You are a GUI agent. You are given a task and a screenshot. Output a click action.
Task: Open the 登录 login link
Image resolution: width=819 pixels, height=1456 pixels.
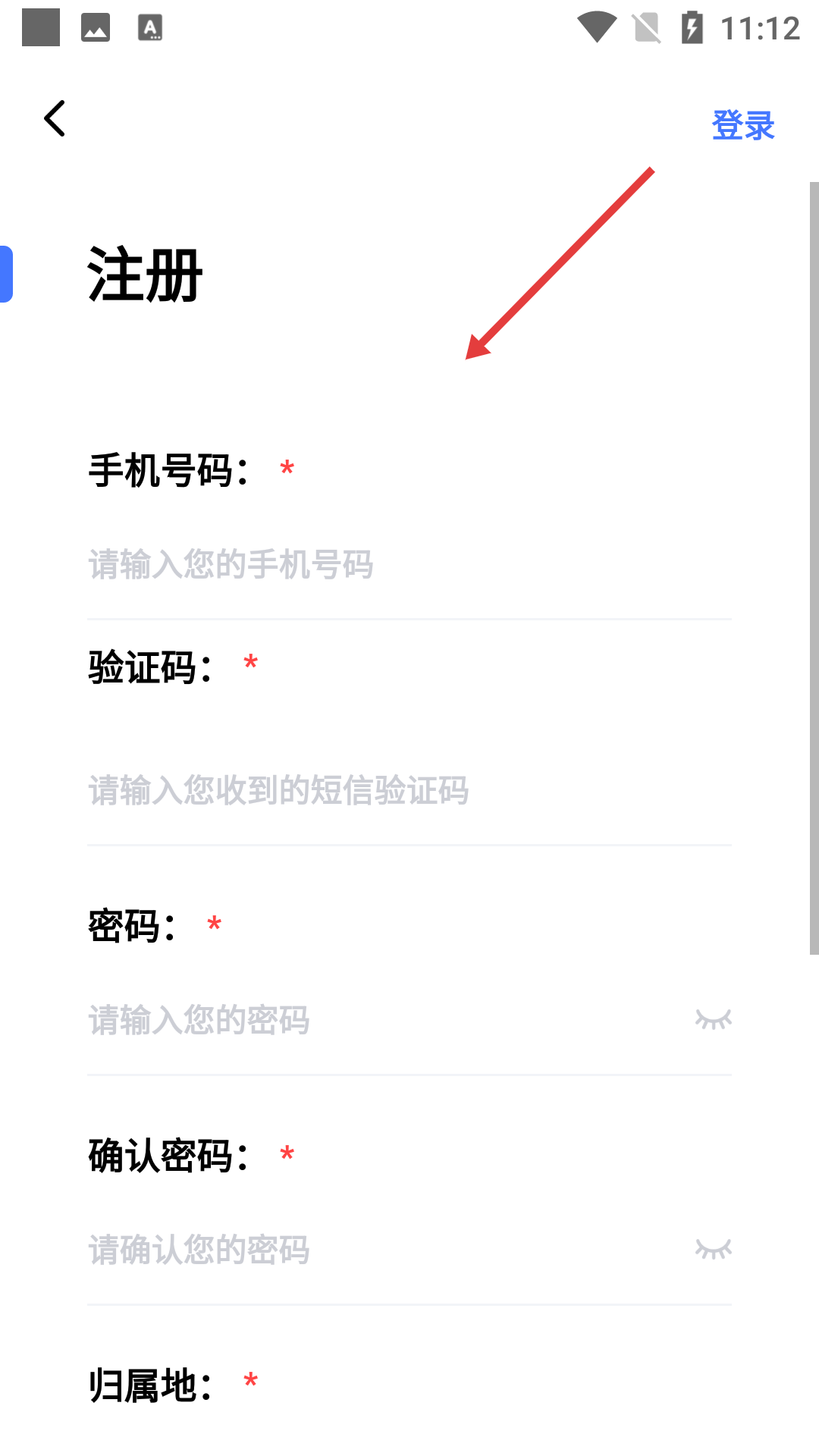[742, 125]
